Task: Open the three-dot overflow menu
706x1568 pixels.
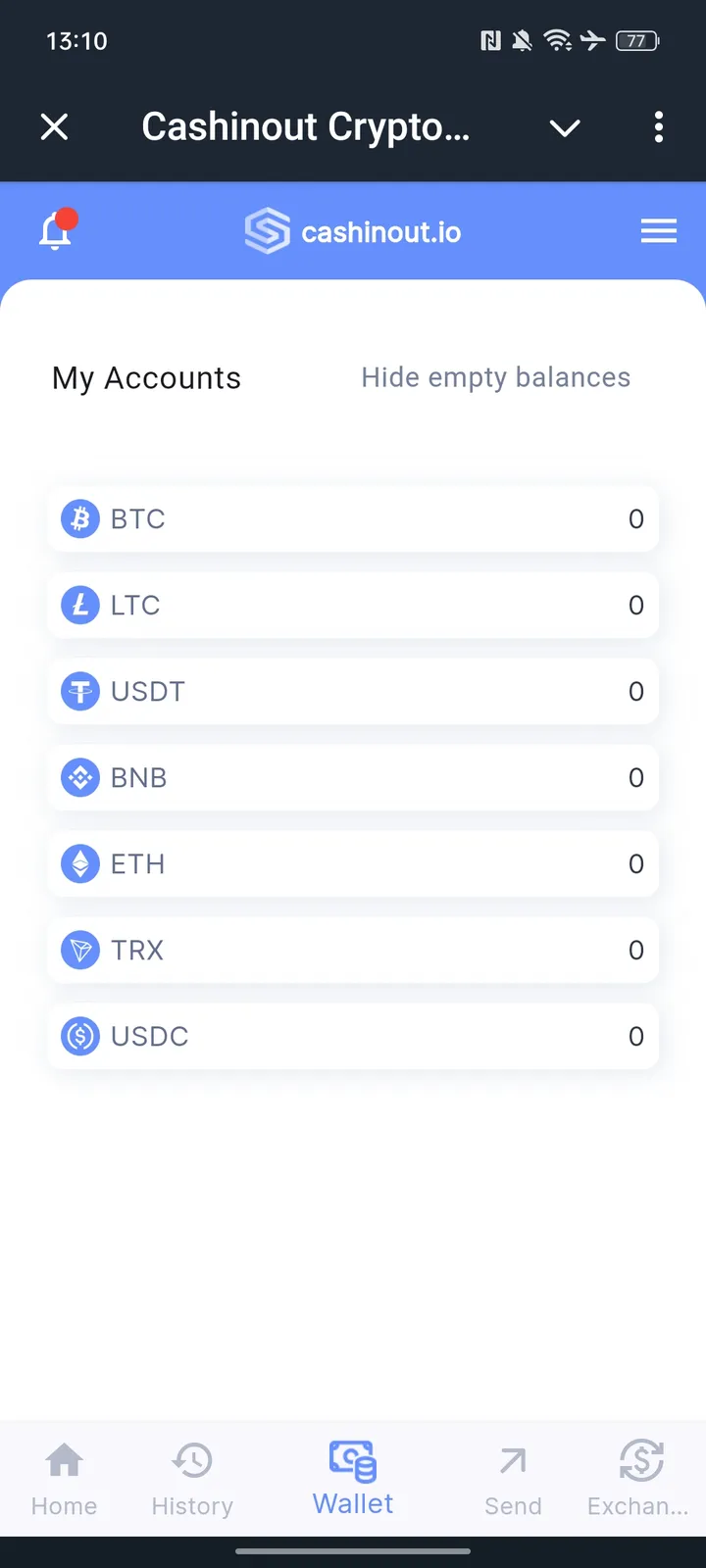Action: pos(659,127)
